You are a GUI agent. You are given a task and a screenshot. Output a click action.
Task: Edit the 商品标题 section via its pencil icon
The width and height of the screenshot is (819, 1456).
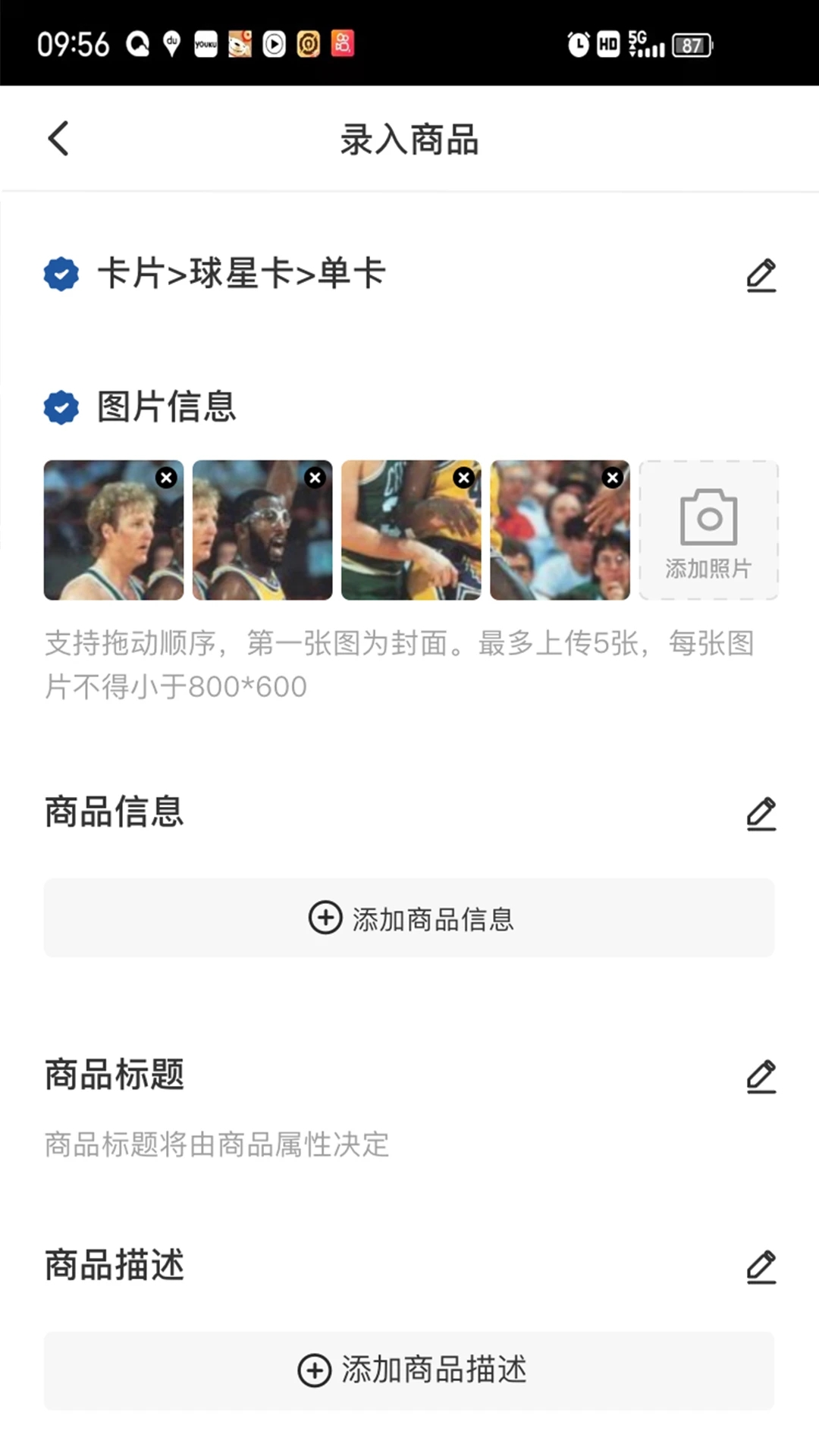coord(761,1075)
